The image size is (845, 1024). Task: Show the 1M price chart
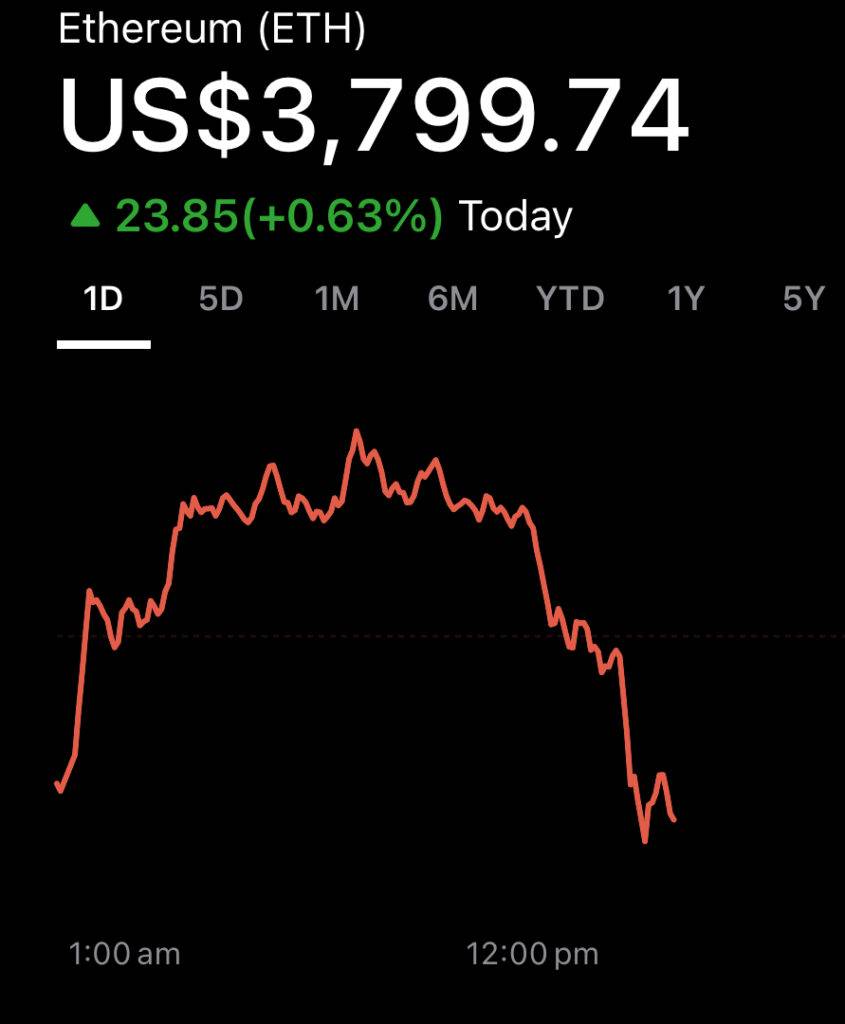coord(337,299)
